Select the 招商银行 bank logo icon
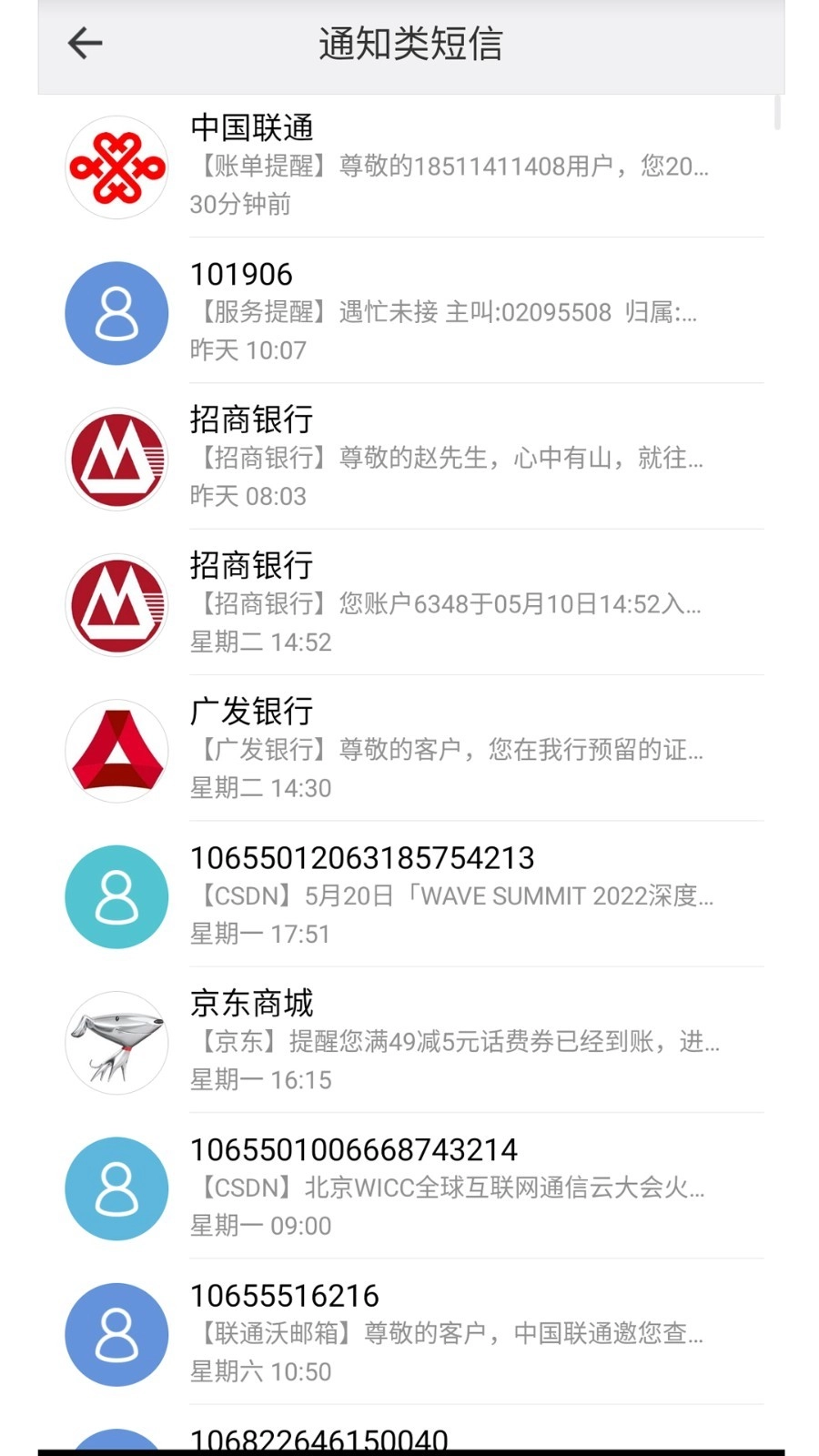 pos(116,459)
